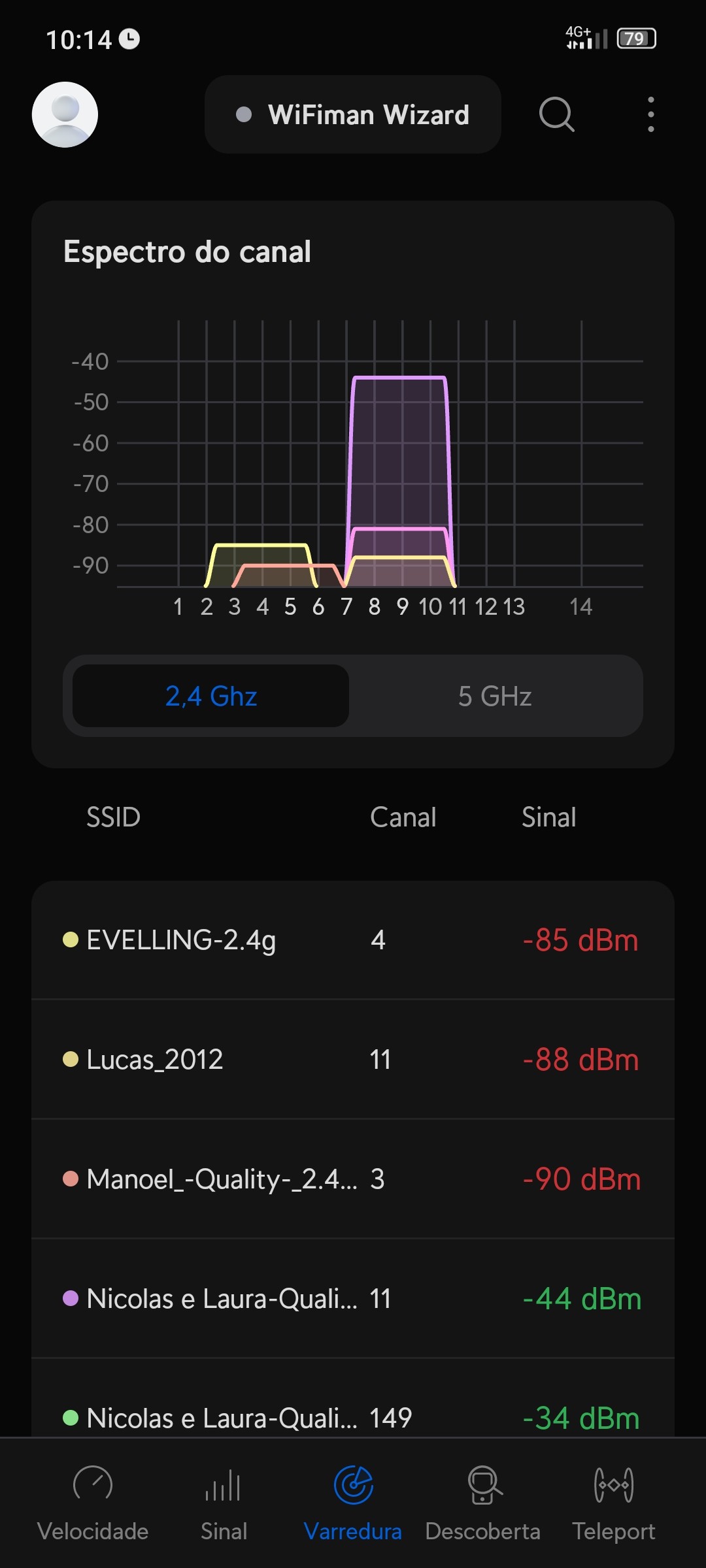This screenshot has height=1568, width=706.
Task: View the Manoel_-Quality network on channel 3
Action: (353, 1179)
